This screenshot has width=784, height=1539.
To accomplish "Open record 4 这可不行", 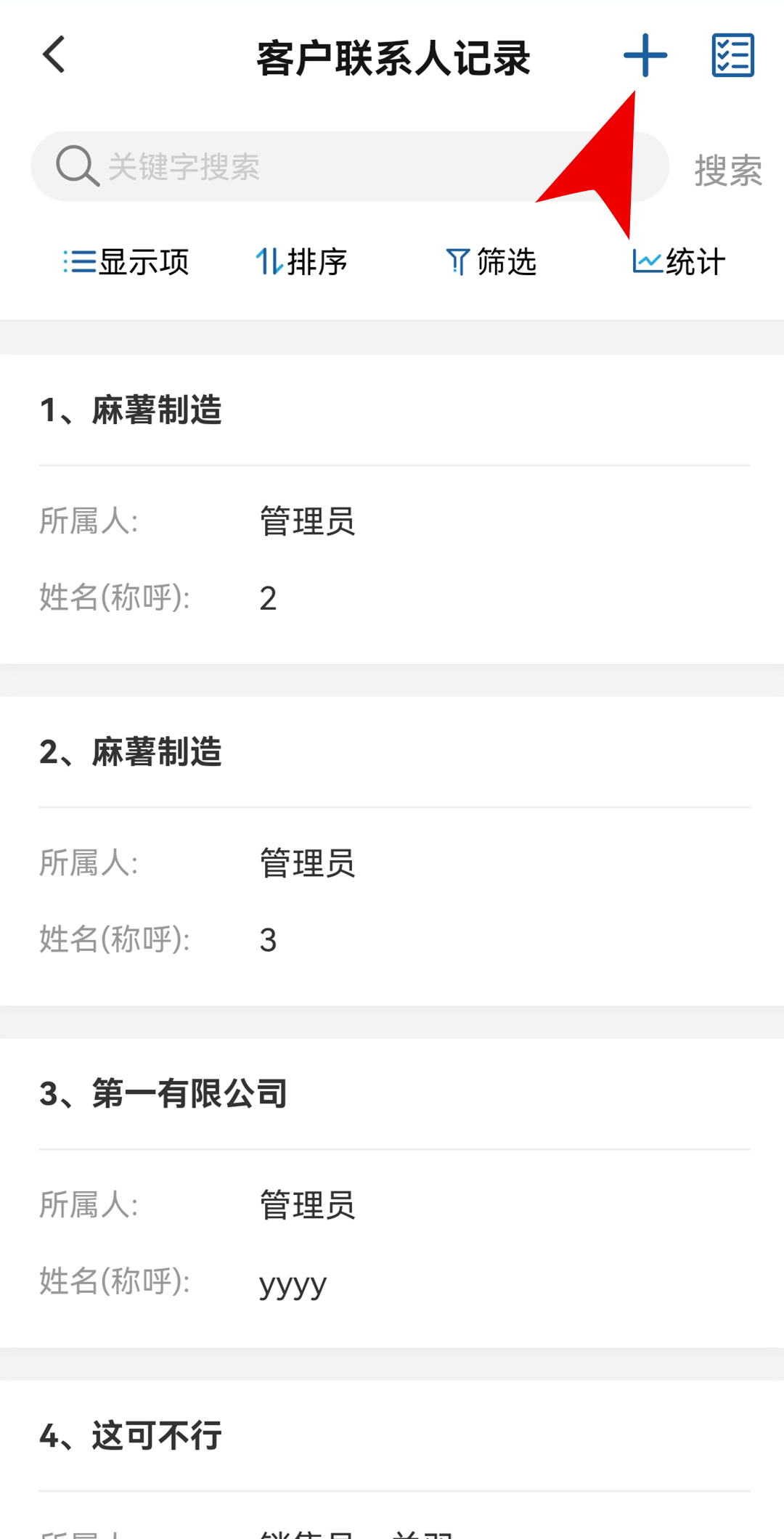I will click(x=392, y=1459).
